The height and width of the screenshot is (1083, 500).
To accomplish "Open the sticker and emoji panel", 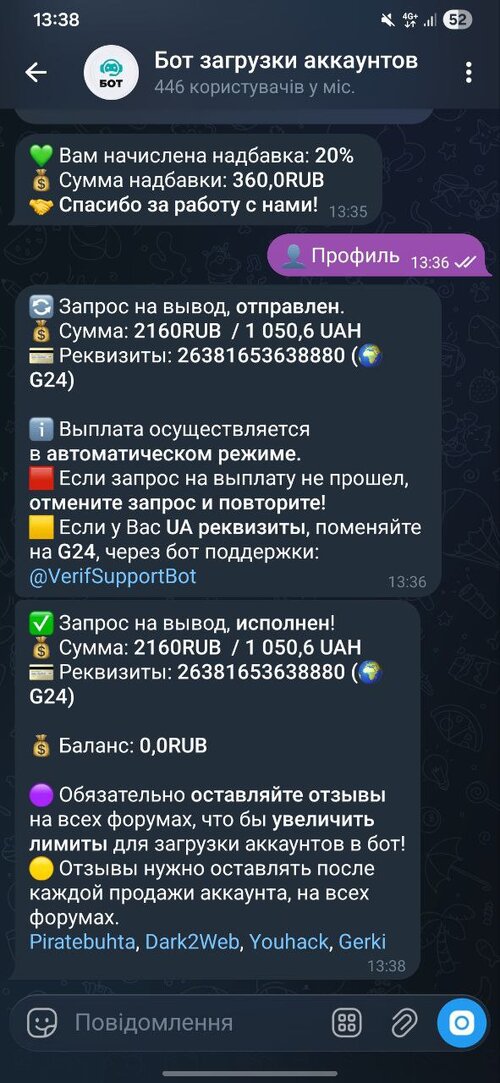I will [41, 1022].
